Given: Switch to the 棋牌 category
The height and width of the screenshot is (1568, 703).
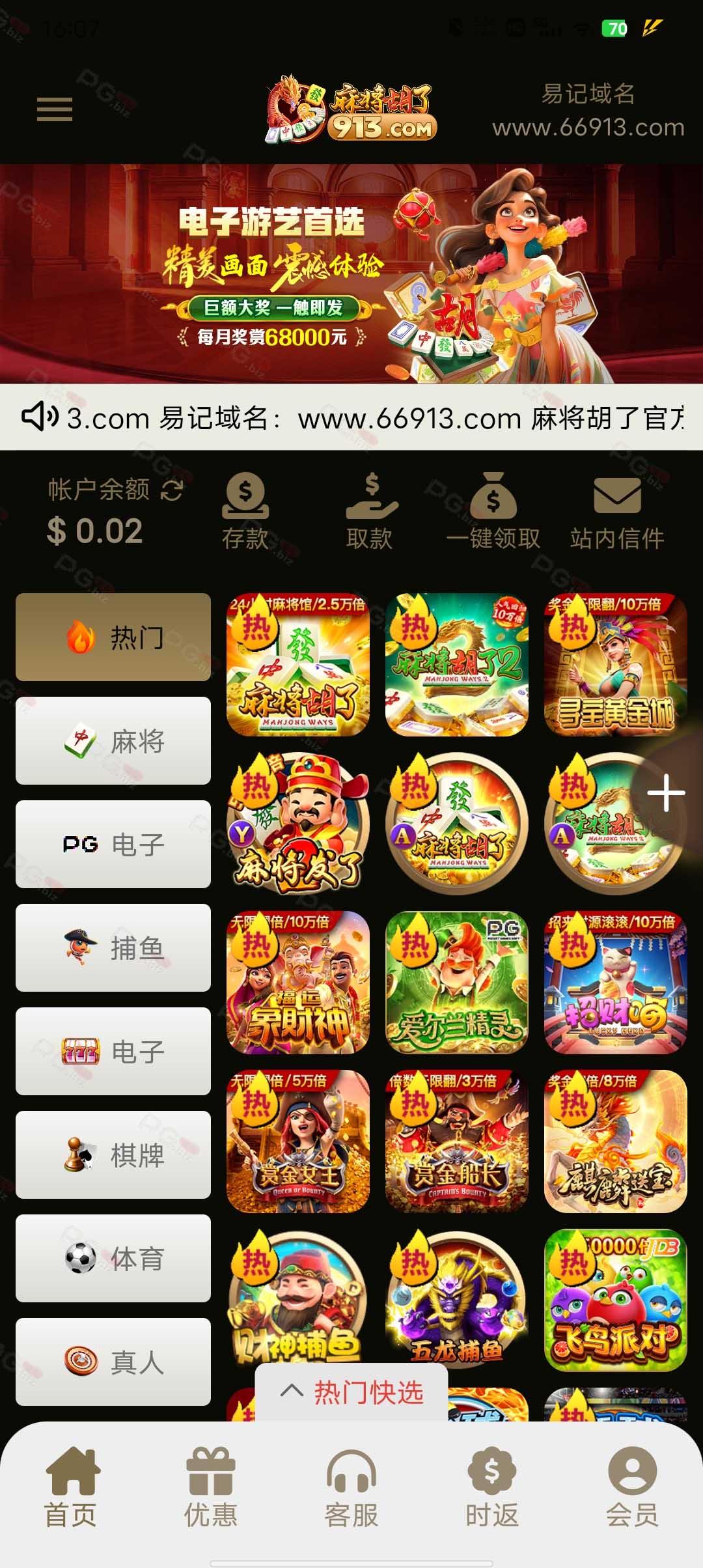Looking at the screenshot, I should [113, 1155].
